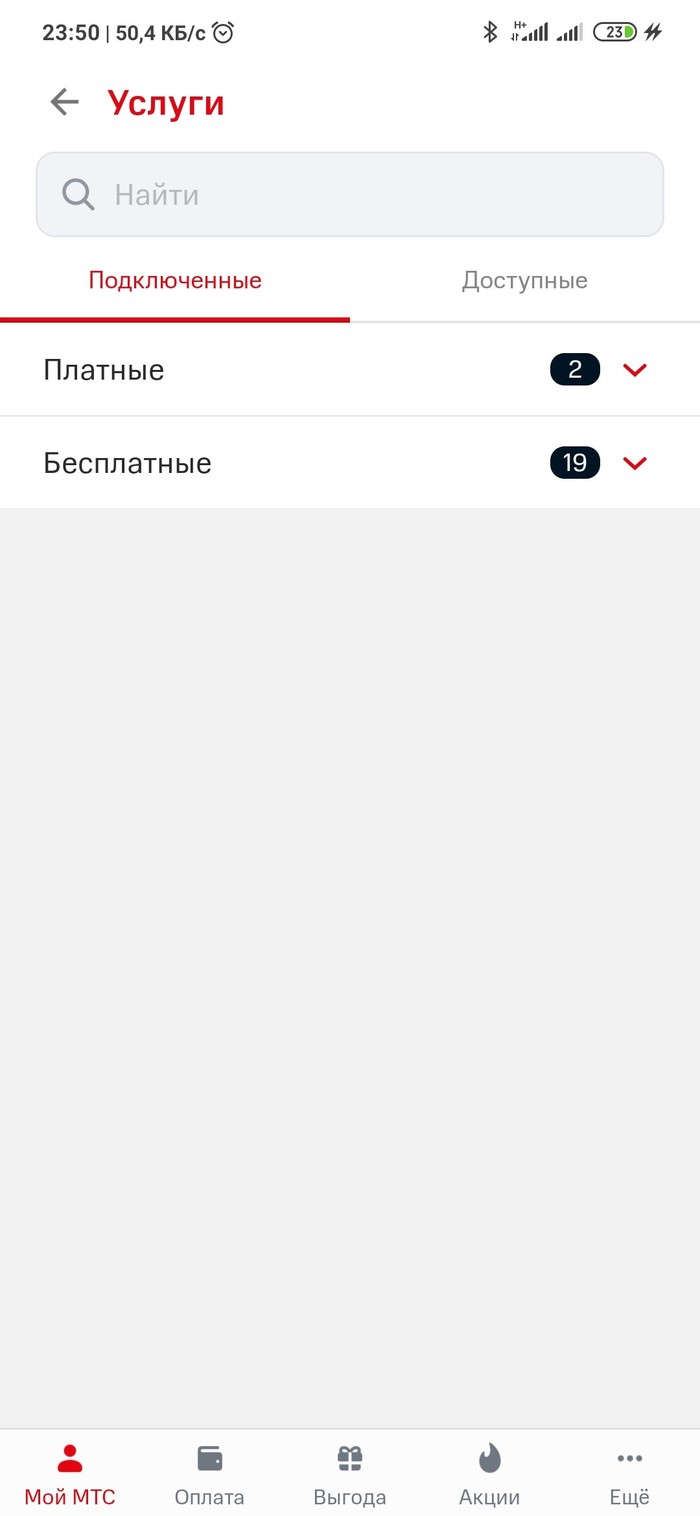Expand the Бесплатные services section
700x1516 pixels.
click(634, 463)
